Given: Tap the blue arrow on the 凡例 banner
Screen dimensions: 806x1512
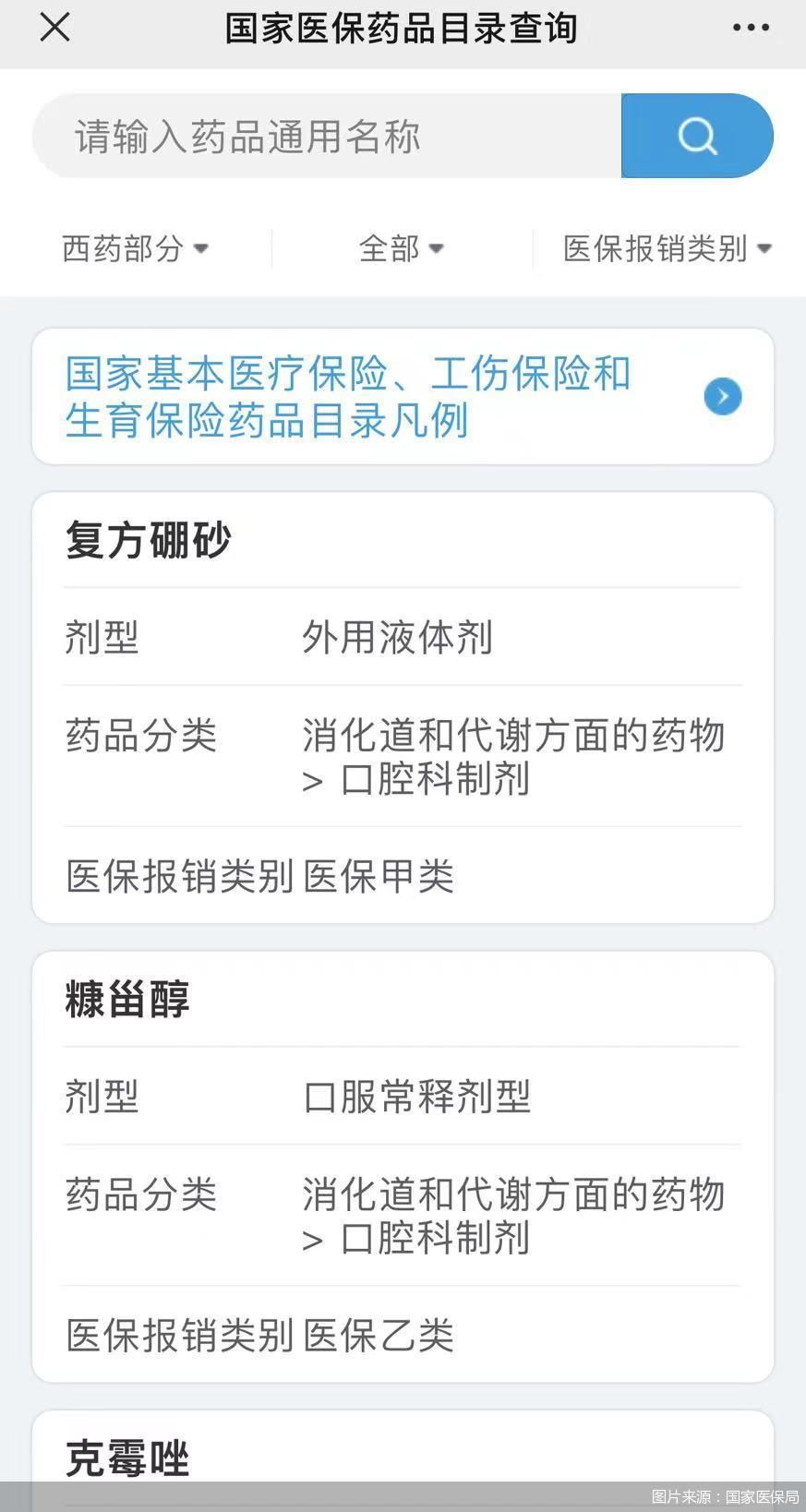Looking at the screenshot, I should [723, 397].
